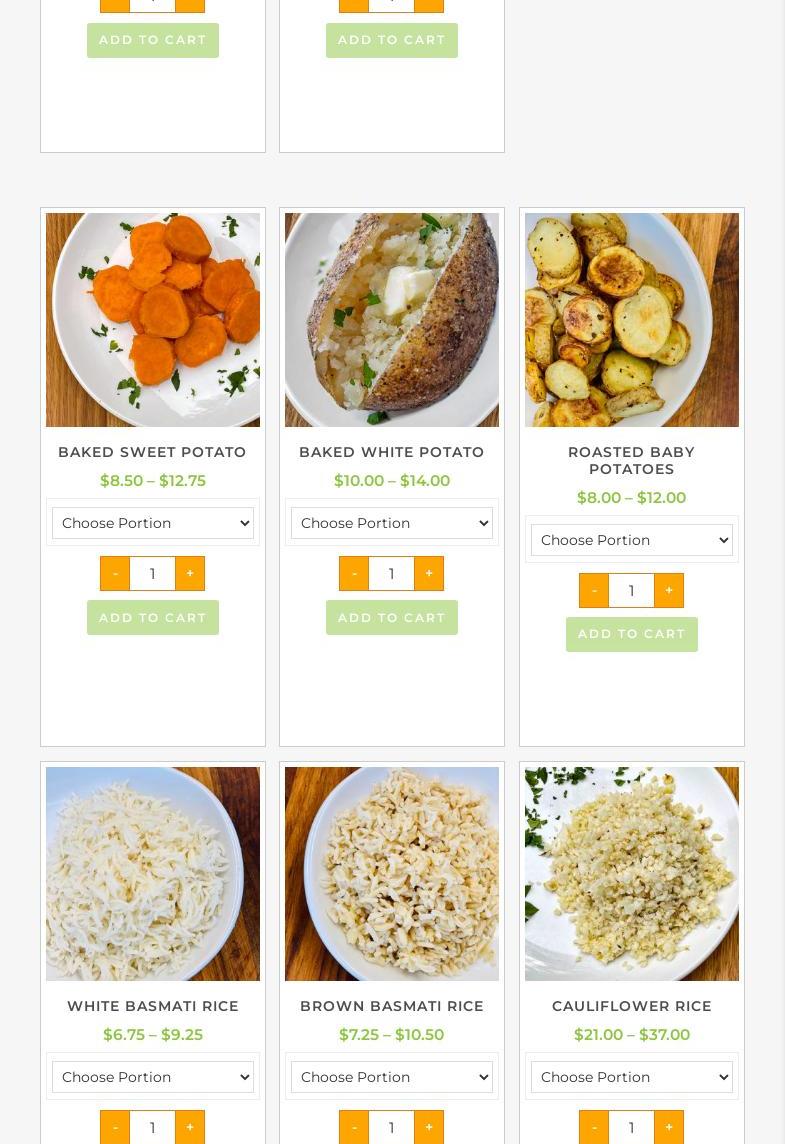Increase Baked White Potato quantity
Image resolution: width=785 pixels, height=1144 pixels.
(429, 574)
